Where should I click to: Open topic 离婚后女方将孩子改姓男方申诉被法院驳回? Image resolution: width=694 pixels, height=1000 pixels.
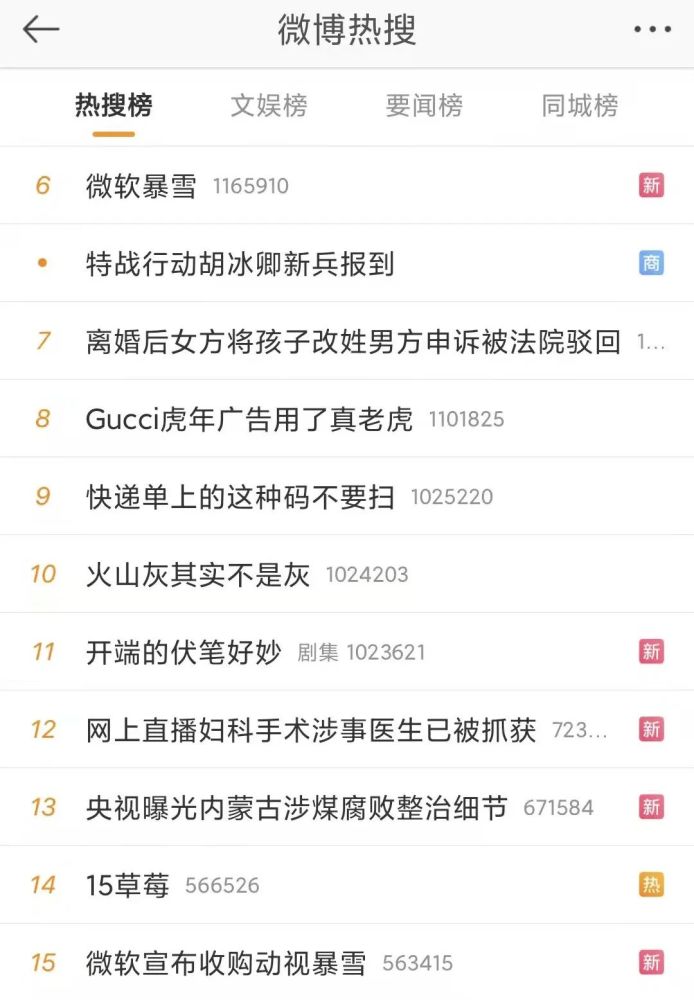353,342
